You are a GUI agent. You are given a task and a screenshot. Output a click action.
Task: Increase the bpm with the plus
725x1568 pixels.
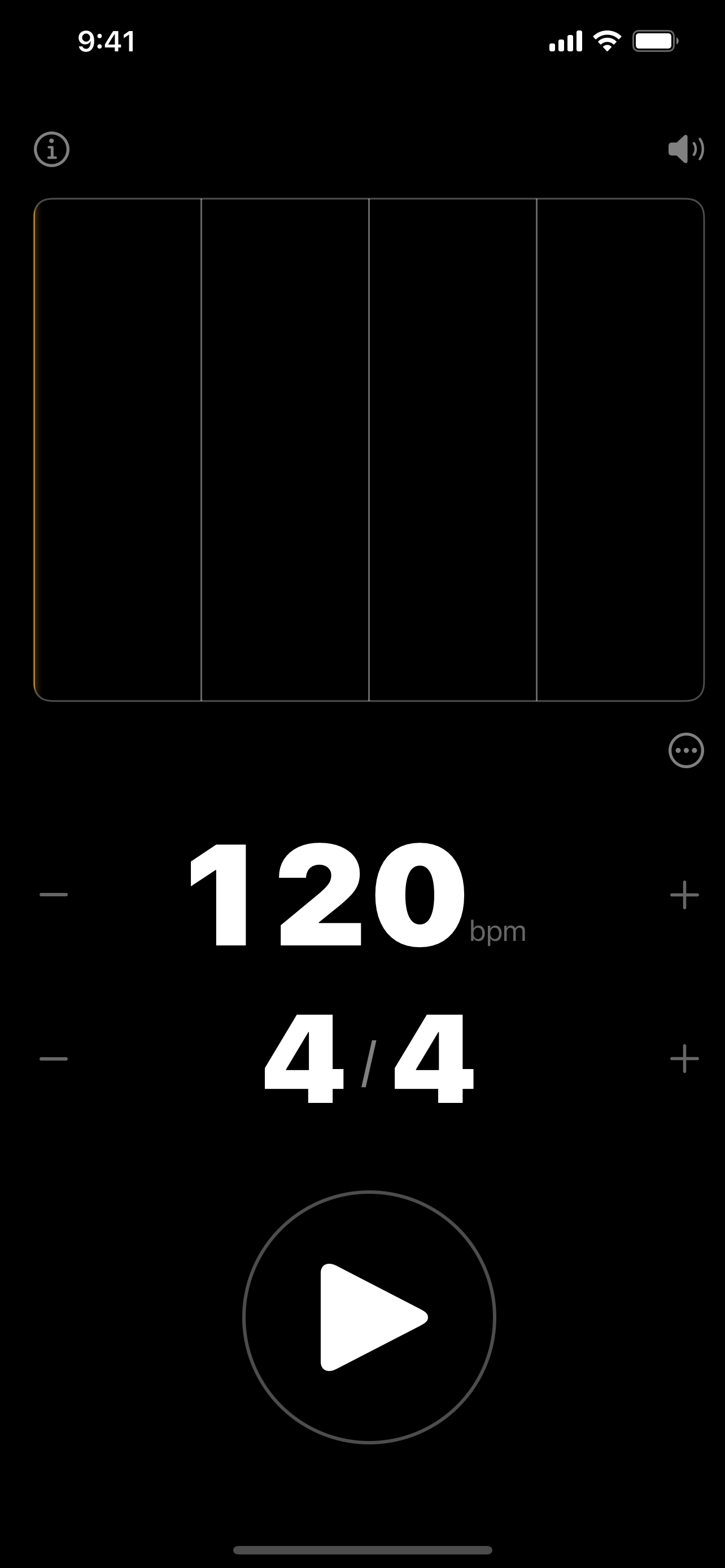684,895
